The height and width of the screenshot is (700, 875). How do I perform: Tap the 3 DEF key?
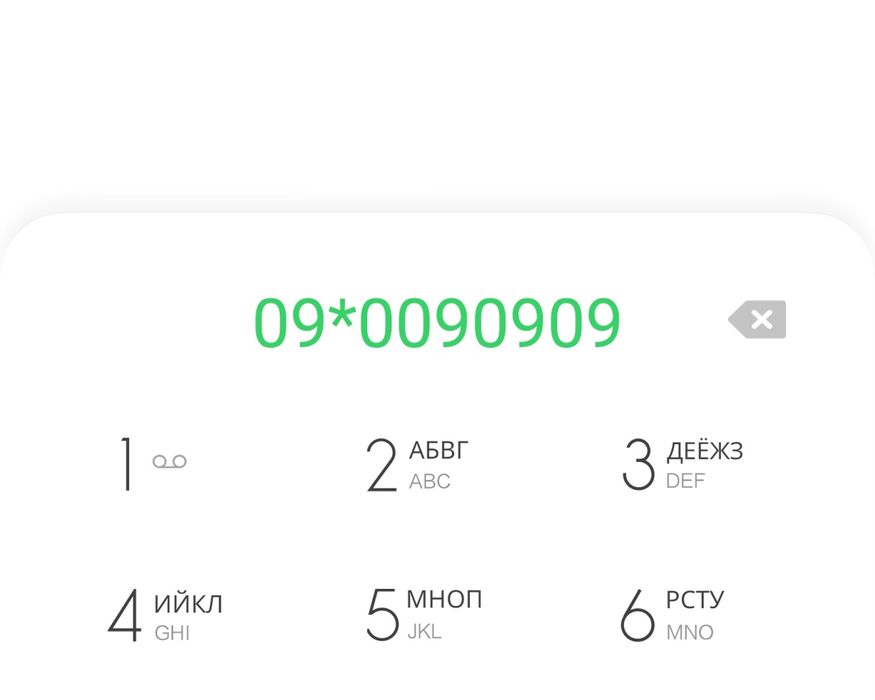[682, 465]
